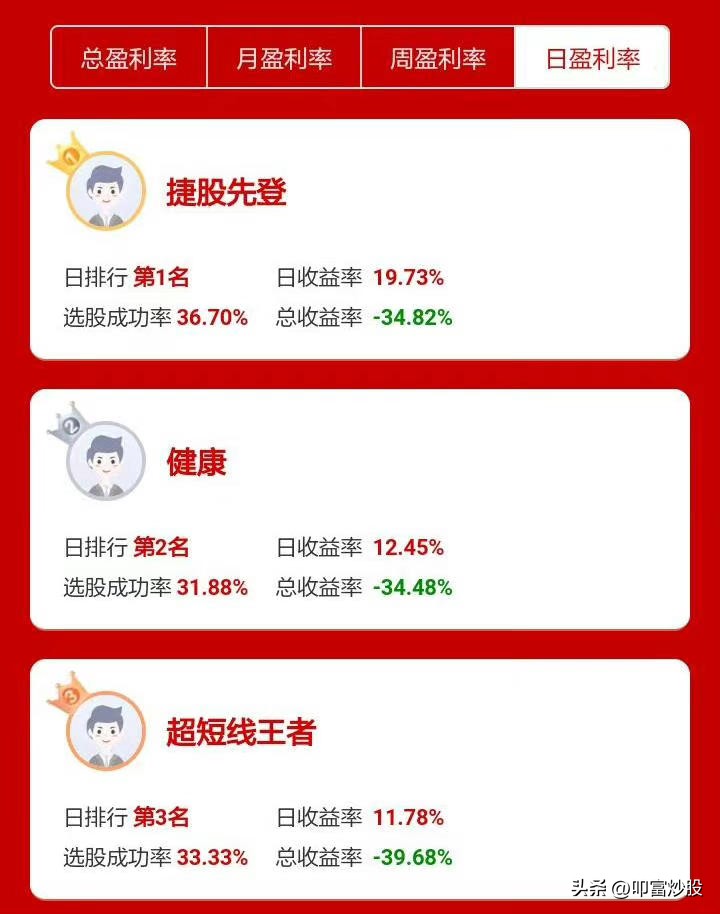The width and height of the screenshot is (720, 914).
Task: Click the 选股成功率 33.33% stat
Action: coord(214,857)
